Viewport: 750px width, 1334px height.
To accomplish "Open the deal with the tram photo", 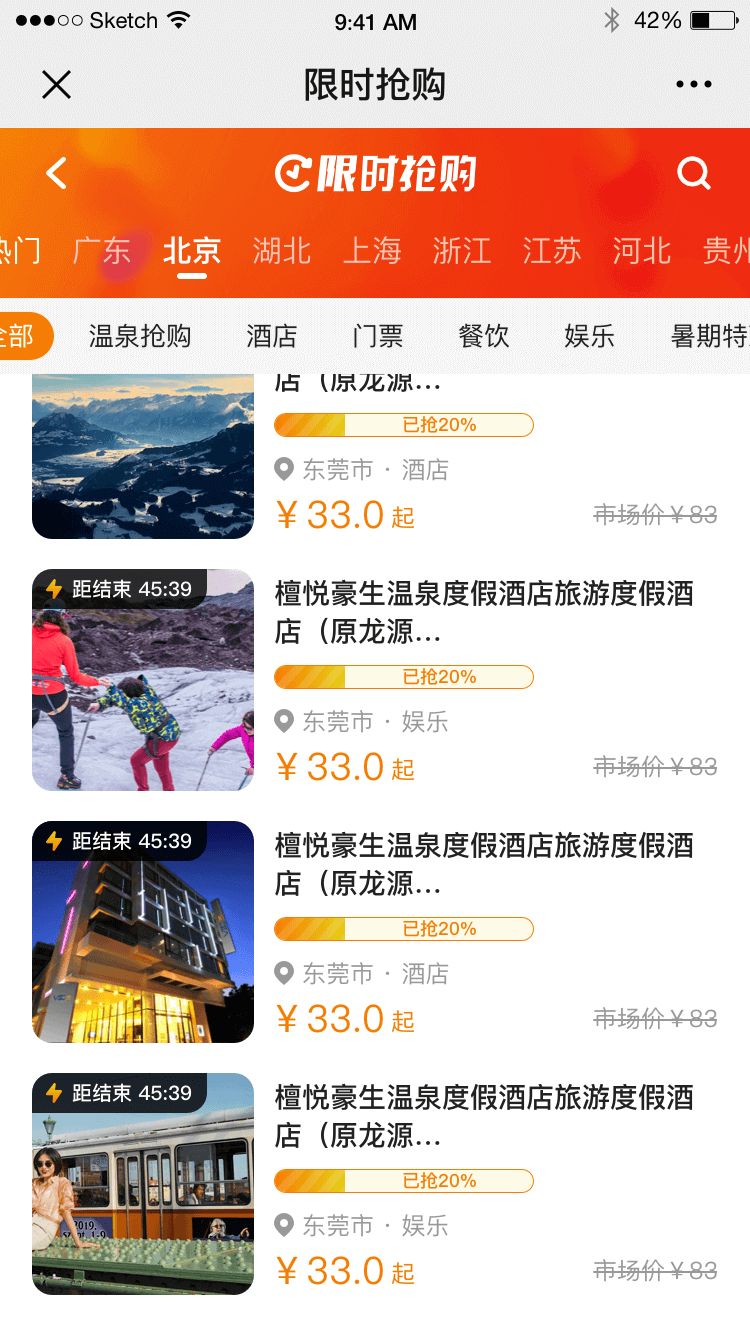I will pyautogui.click(x=143, y=1184).
